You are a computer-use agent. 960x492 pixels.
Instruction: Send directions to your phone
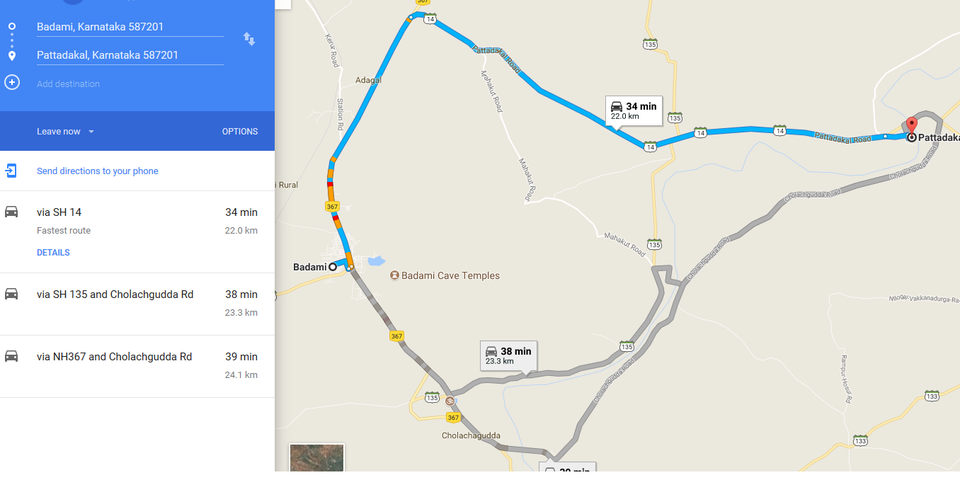click(97, 171)
